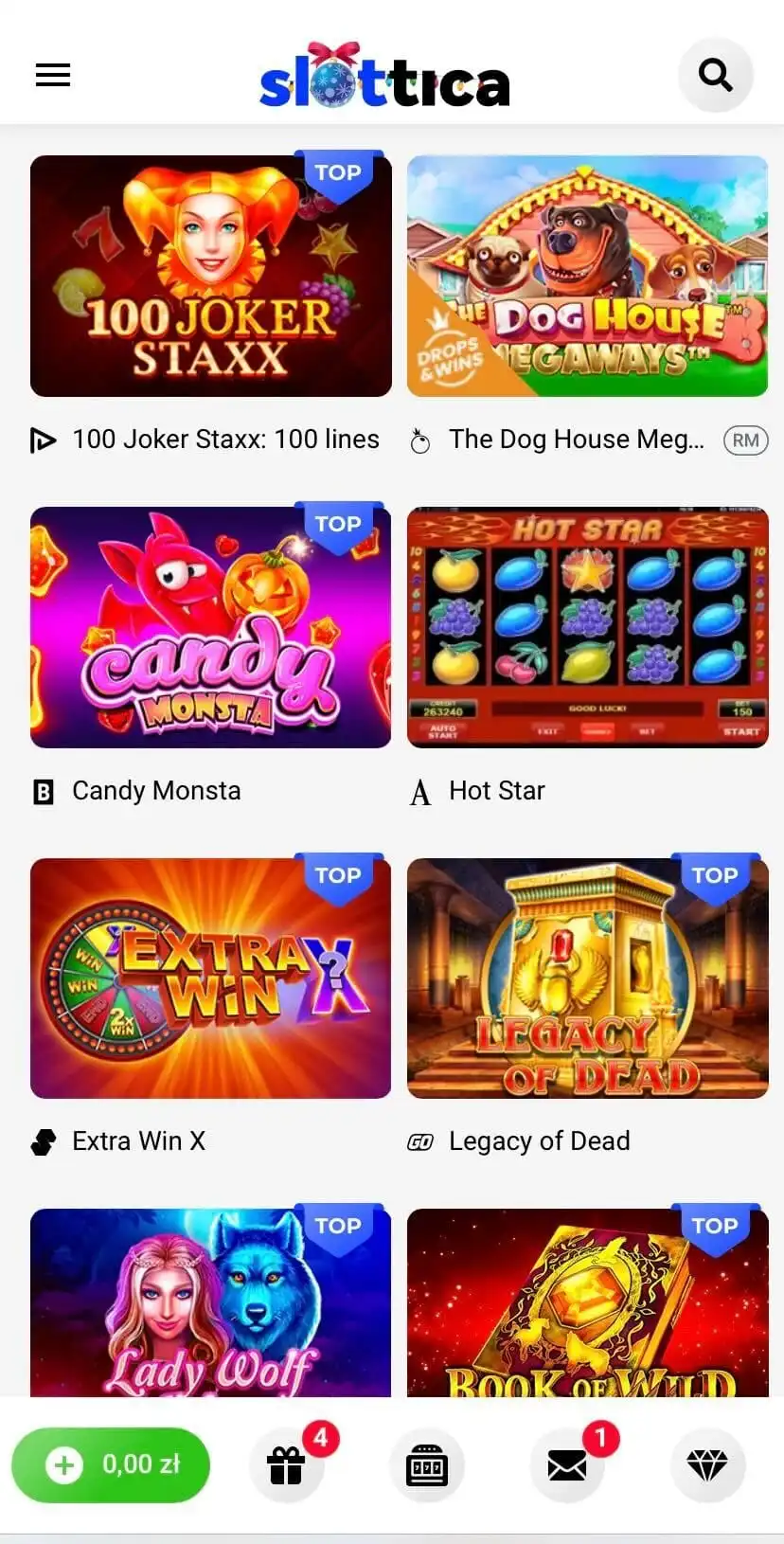Open Lady Wolf game tile
This screenshot has width=784, height=1544.
pyautogui.click(x=210, y=1302)
